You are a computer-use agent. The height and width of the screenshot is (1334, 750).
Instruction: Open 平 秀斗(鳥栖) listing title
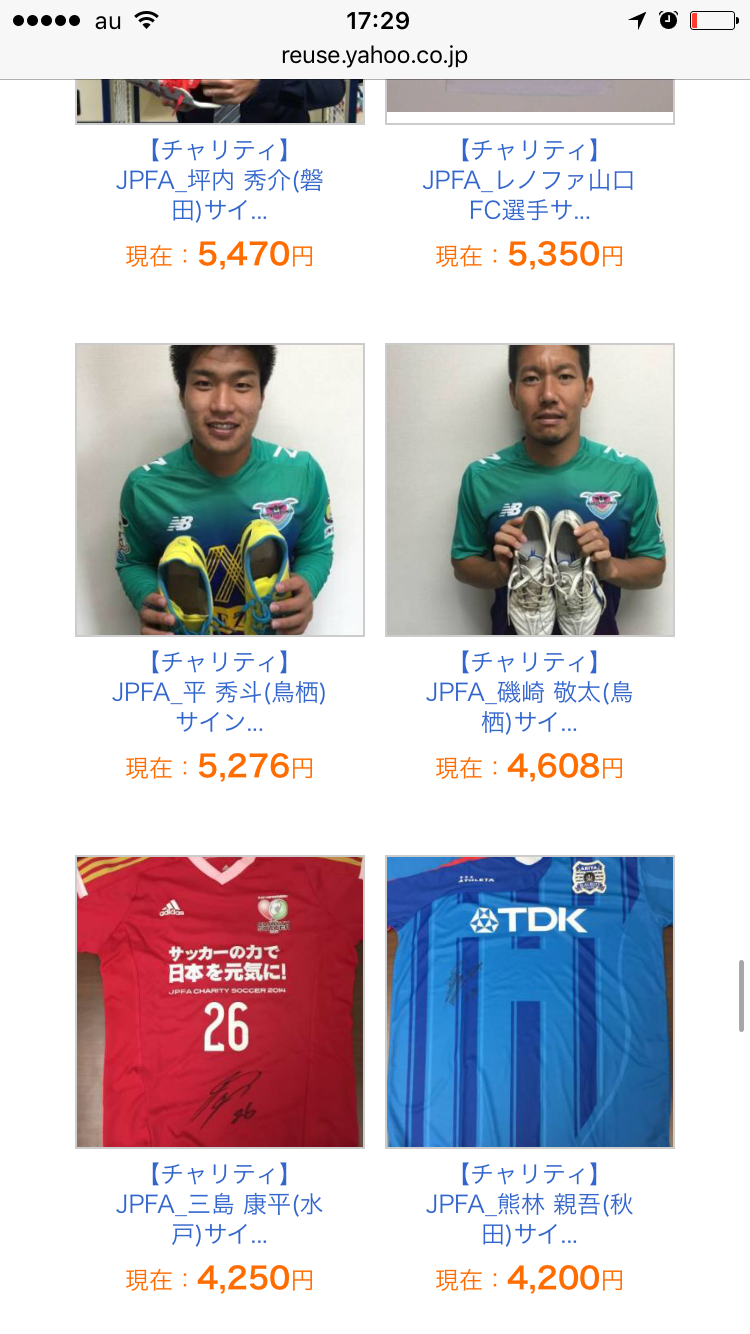(x=219, y=692)
